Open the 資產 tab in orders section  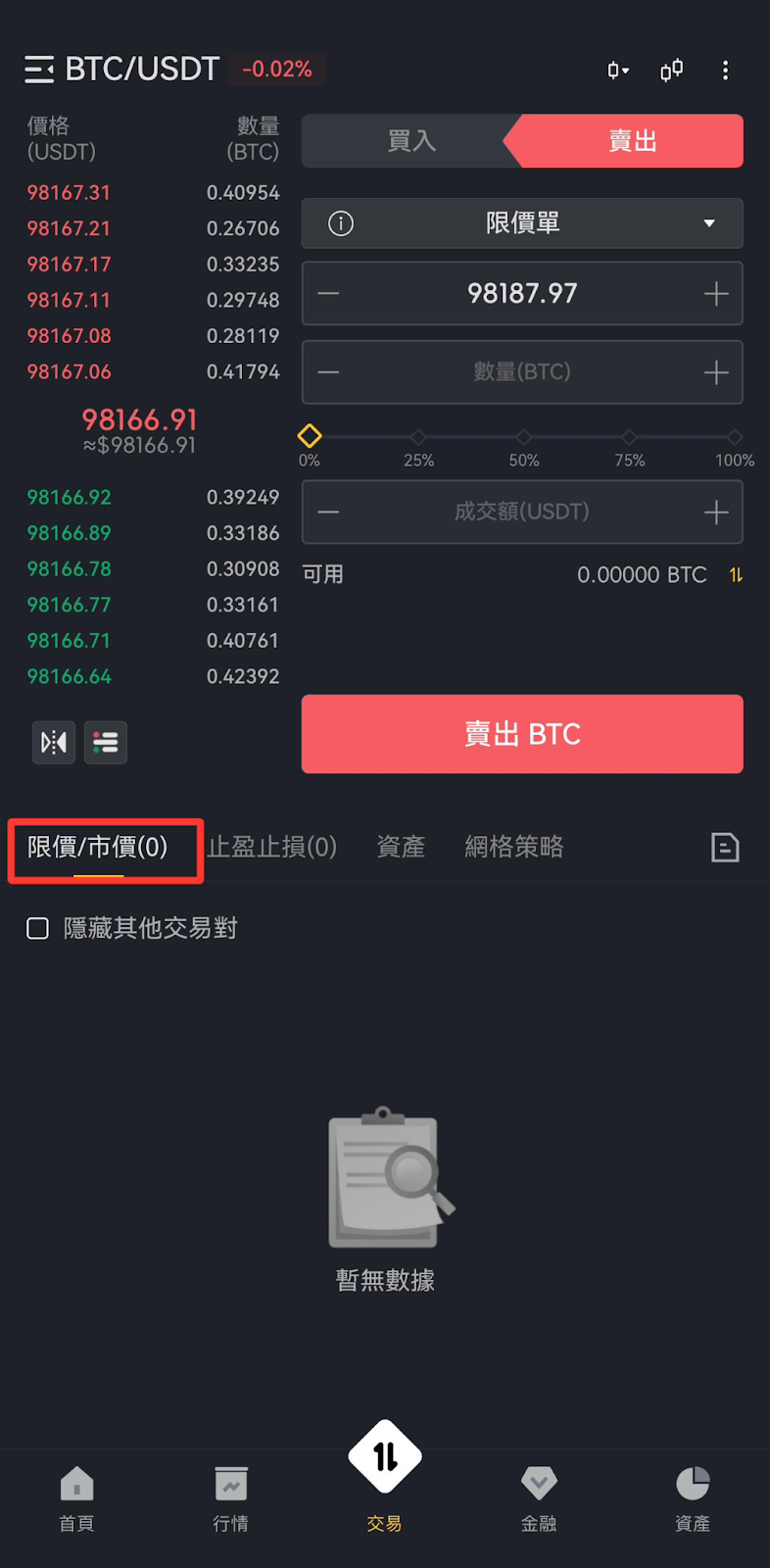click(x=401, y=847)
